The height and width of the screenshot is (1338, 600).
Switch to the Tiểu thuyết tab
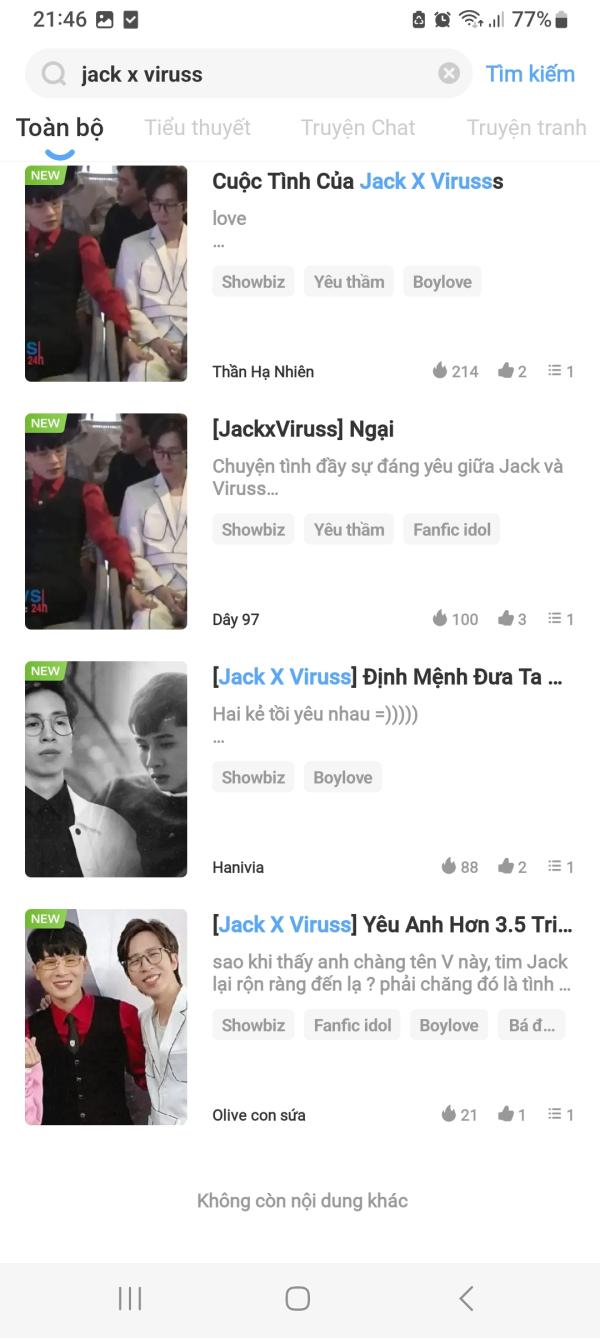197,127
